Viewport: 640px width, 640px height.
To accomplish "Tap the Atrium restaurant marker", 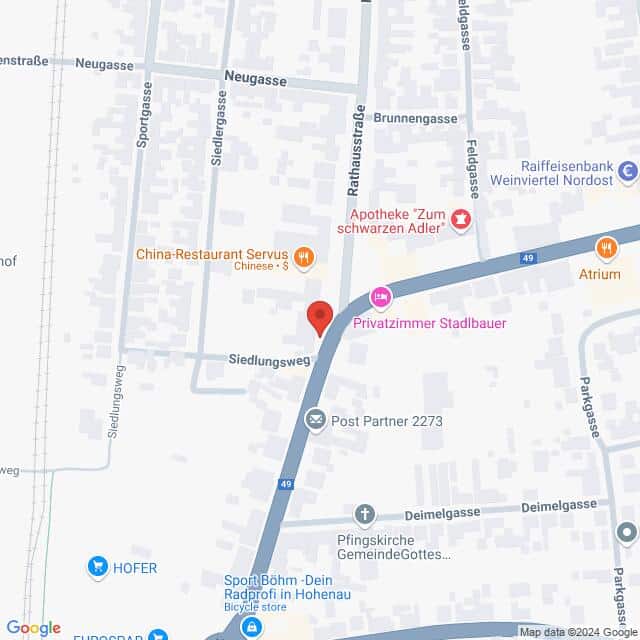I will coord(606,247).
